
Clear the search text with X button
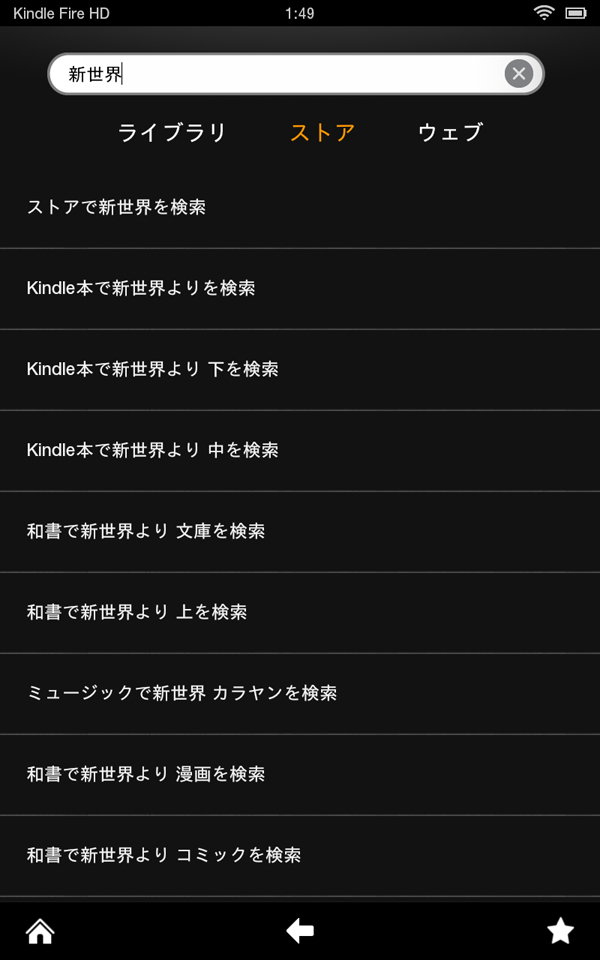pyautogui.click(x=518, y=74)
